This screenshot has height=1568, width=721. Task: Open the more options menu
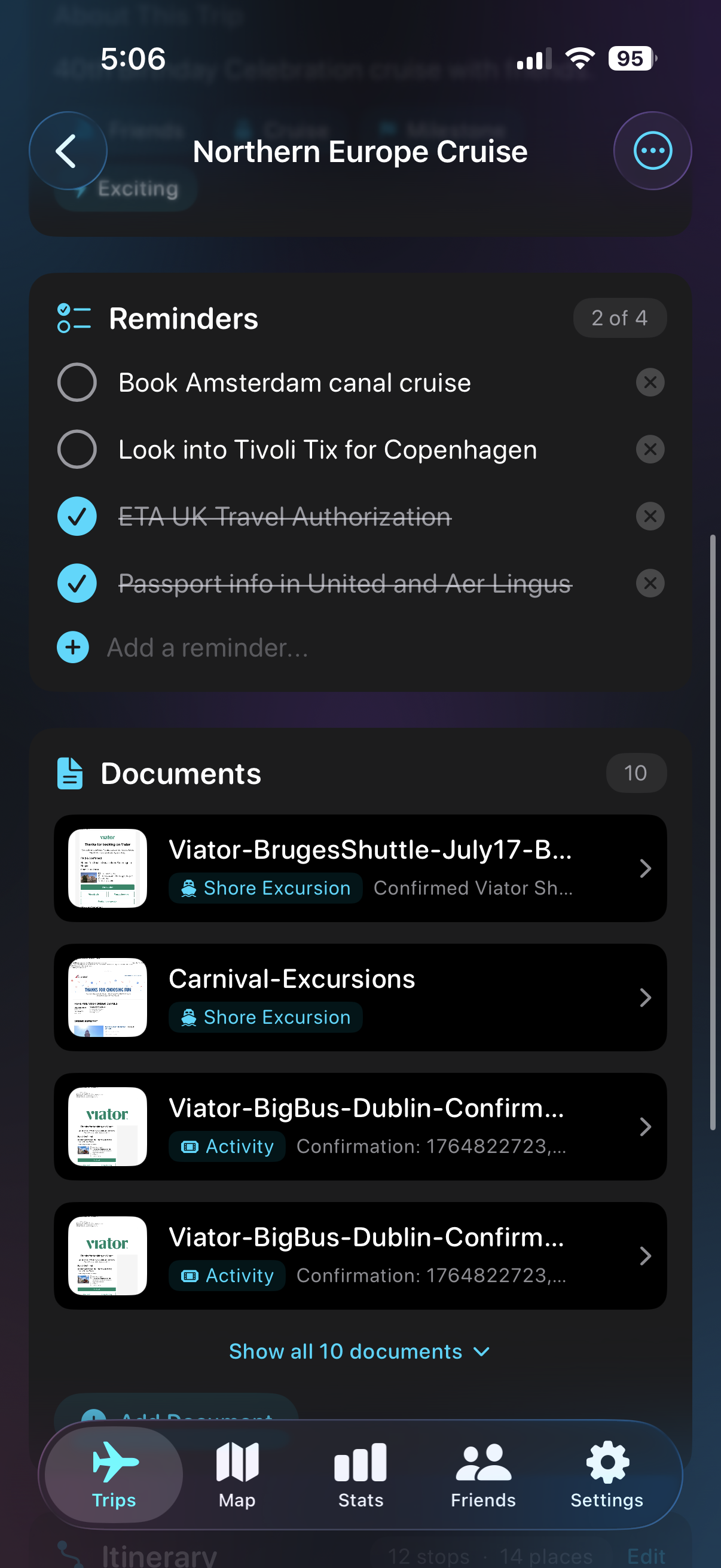coord(652,150)
